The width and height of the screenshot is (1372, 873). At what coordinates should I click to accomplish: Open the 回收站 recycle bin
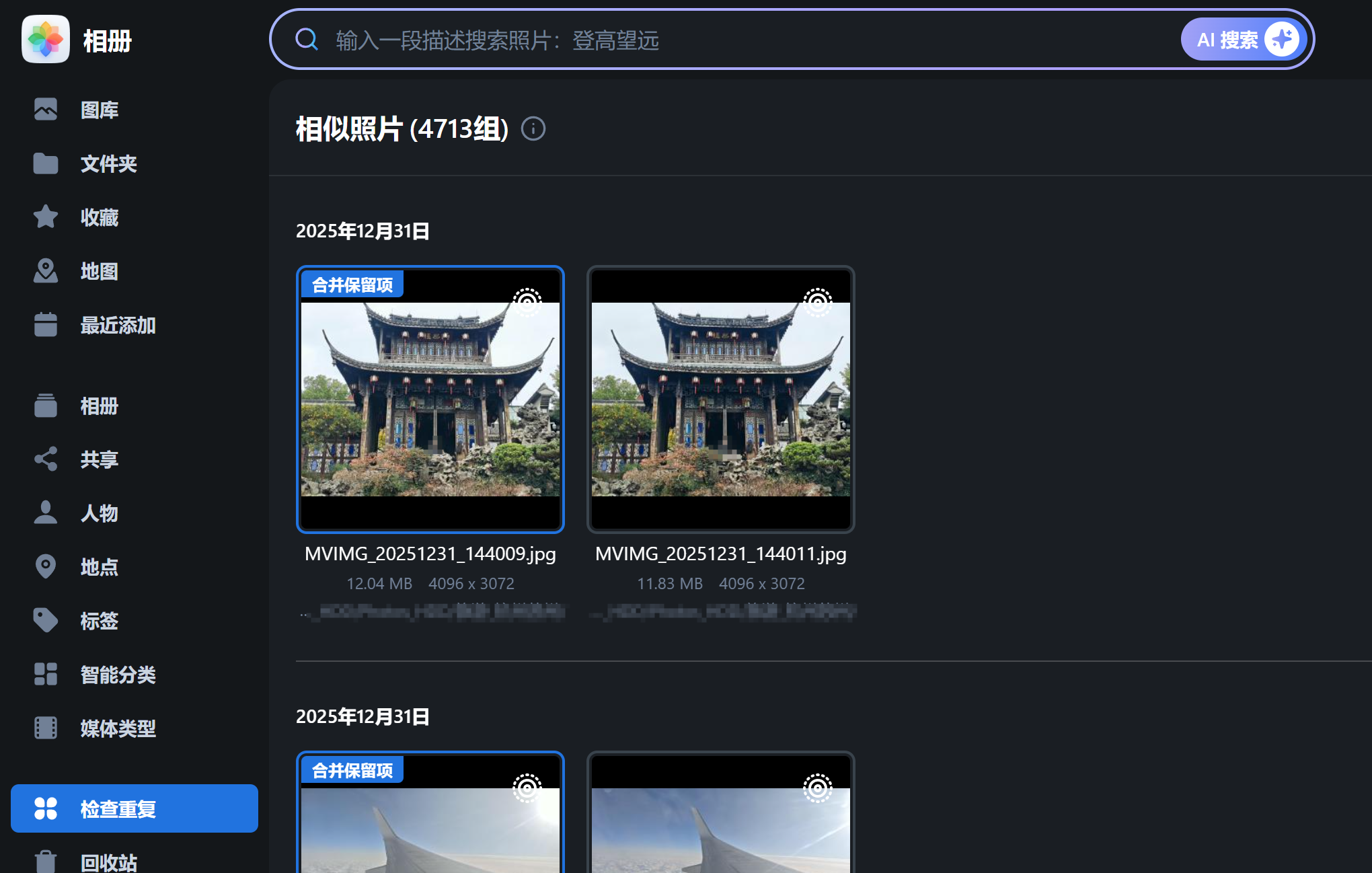coord(108,862)
